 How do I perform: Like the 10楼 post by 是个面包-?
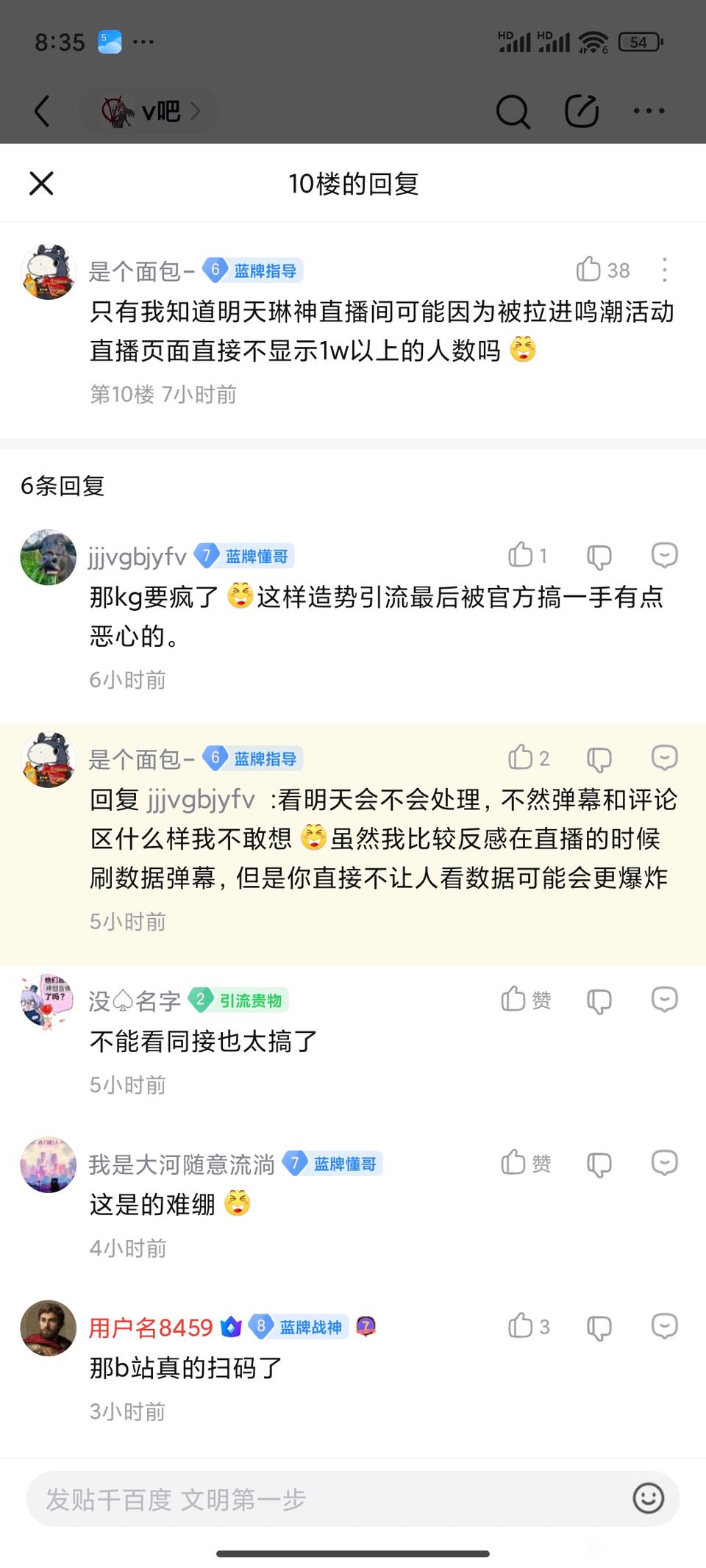coord(602,270)
